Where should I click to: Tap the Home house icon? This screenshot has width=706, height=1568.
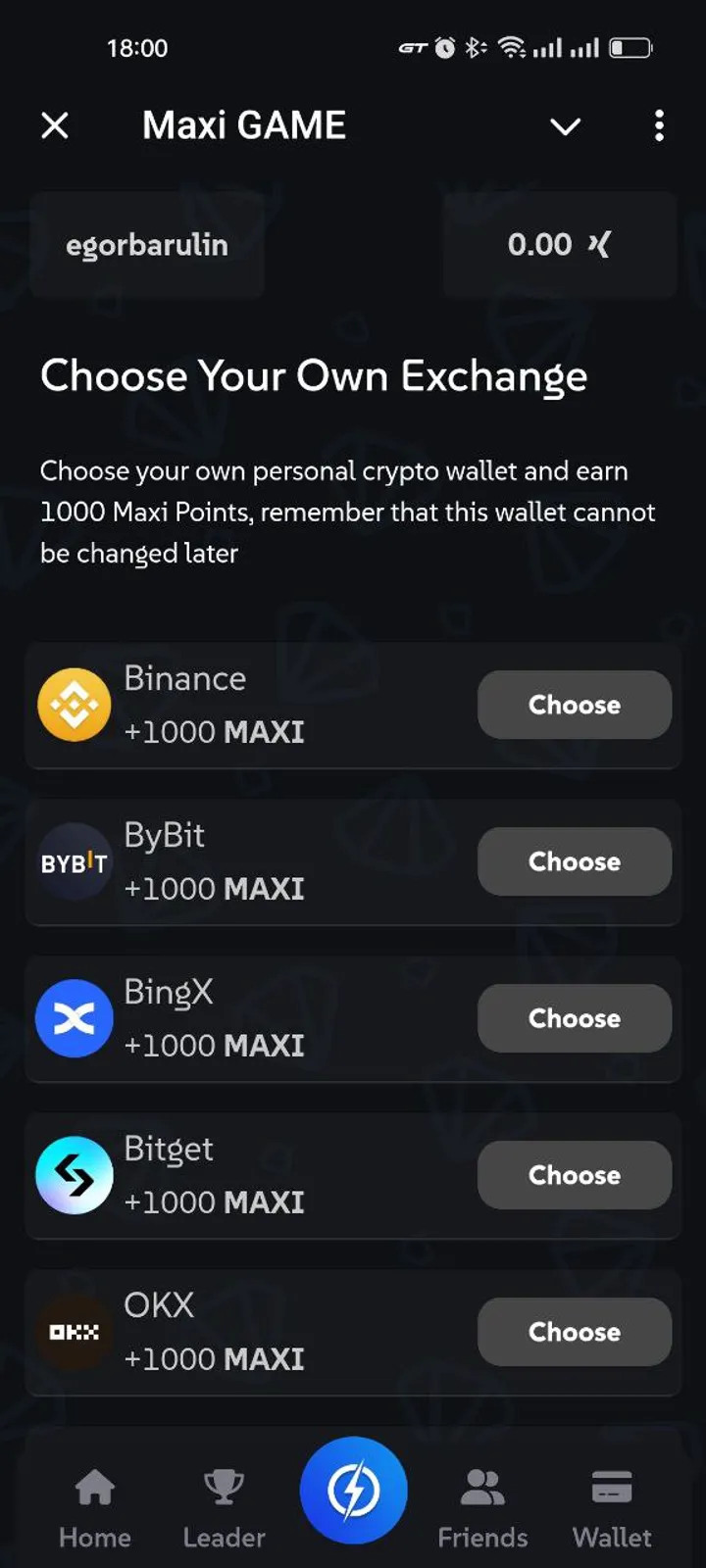point(94,1483)
